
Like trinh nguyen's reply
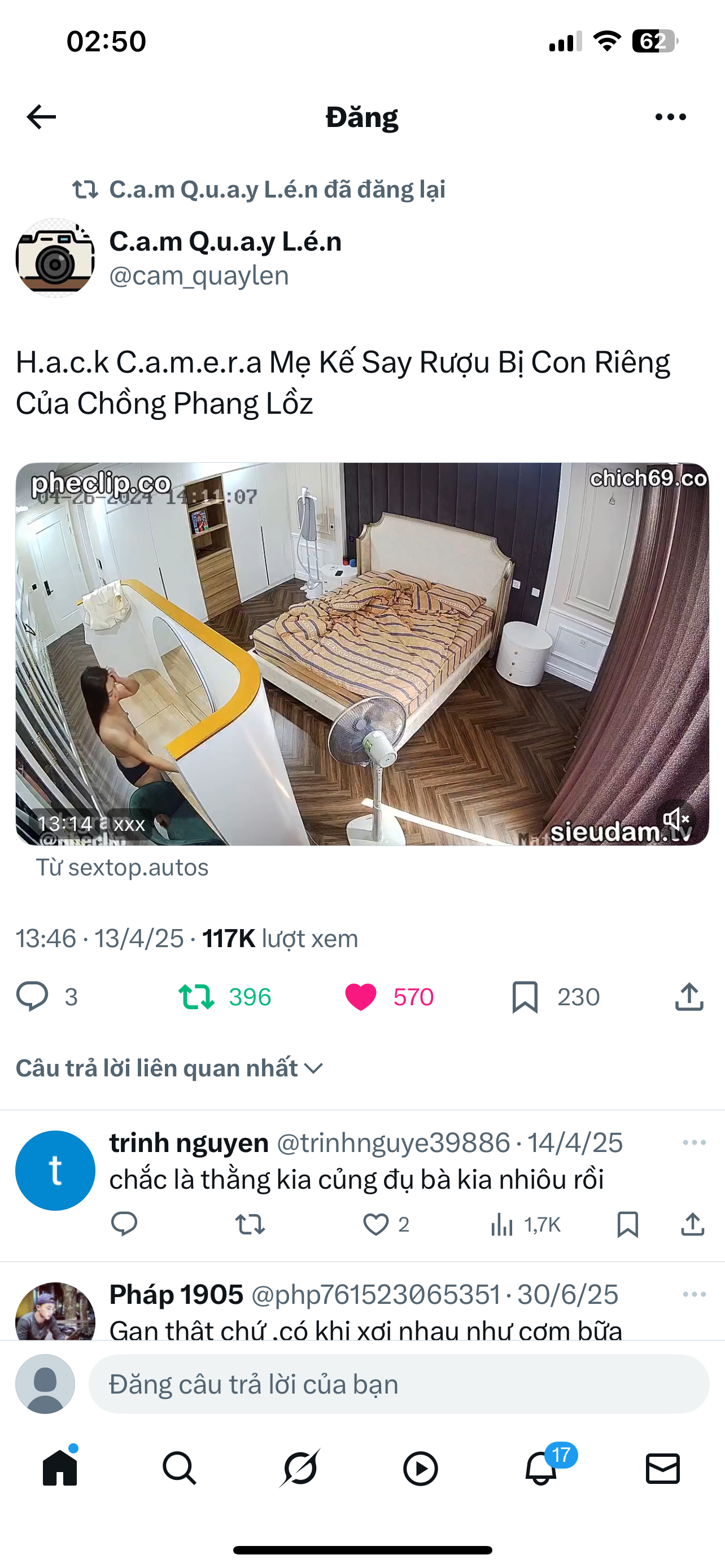(x=375, y=1224)
